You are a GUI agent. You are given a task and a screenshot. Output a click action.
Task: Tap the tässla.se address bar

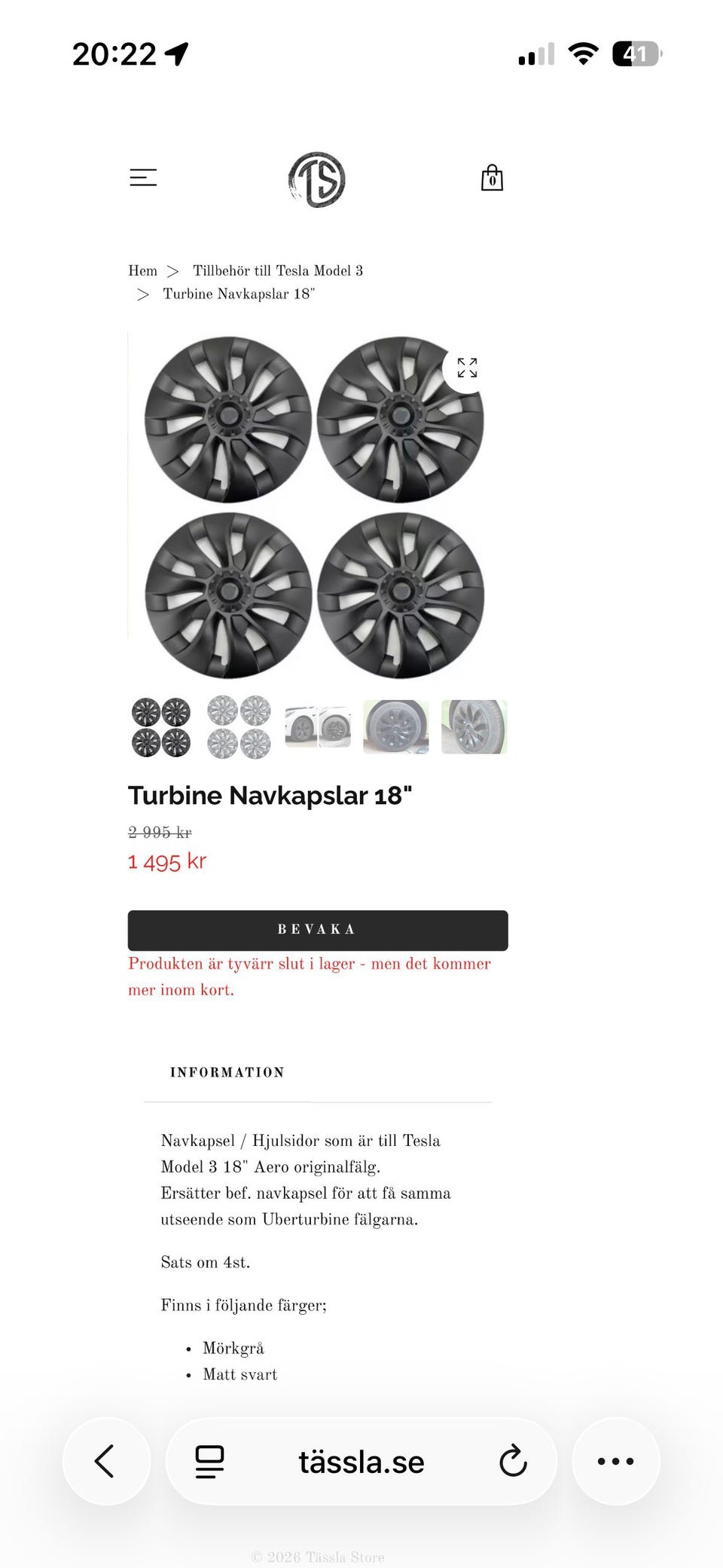click(361, 1462)
